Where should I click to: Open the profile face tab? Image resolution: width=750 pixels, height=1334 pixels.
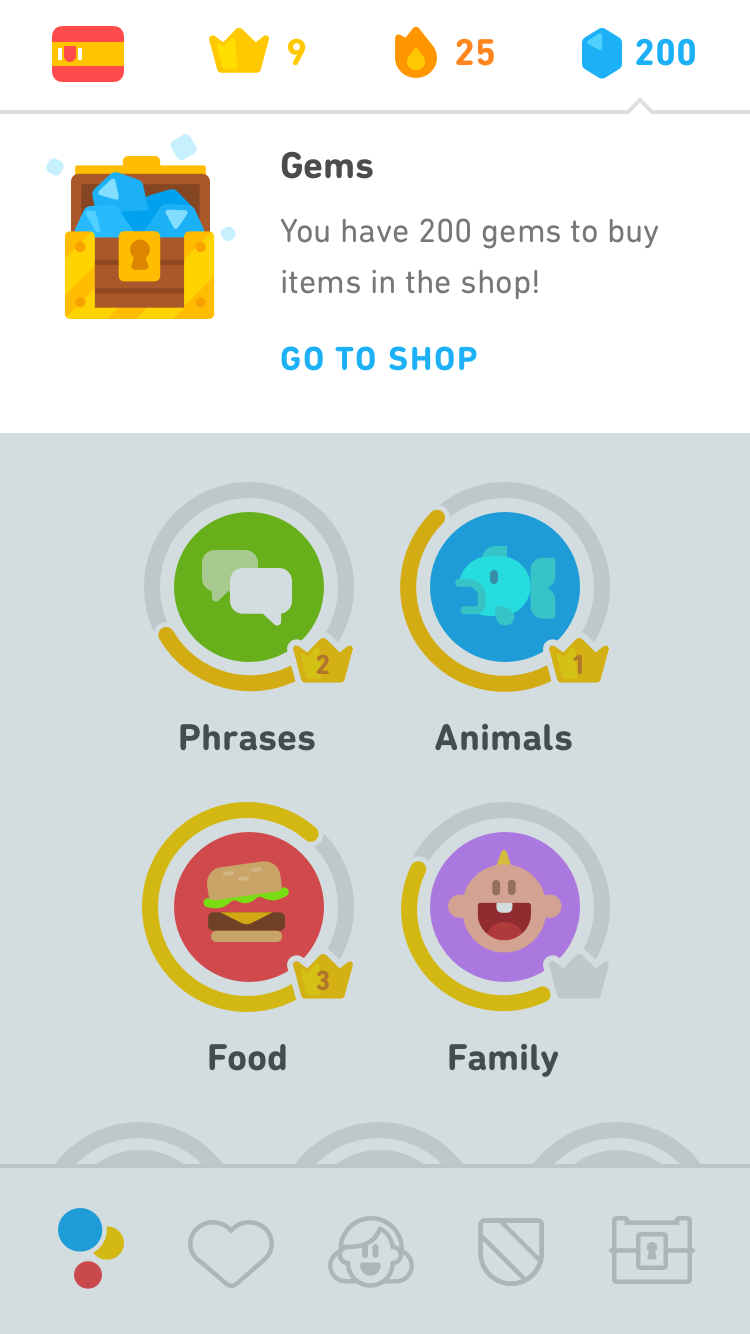[x=370, y=1251]
